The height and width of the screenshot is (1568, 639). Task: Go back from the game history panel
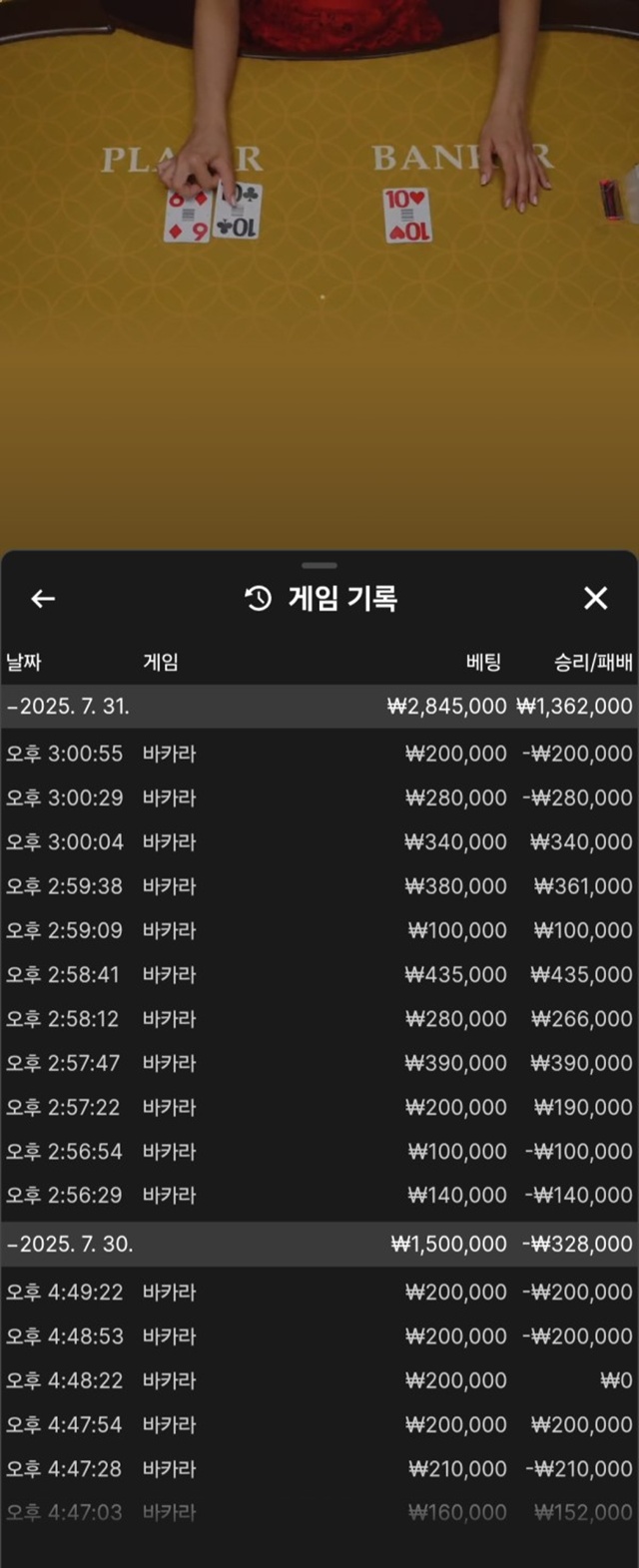[43, 598]
